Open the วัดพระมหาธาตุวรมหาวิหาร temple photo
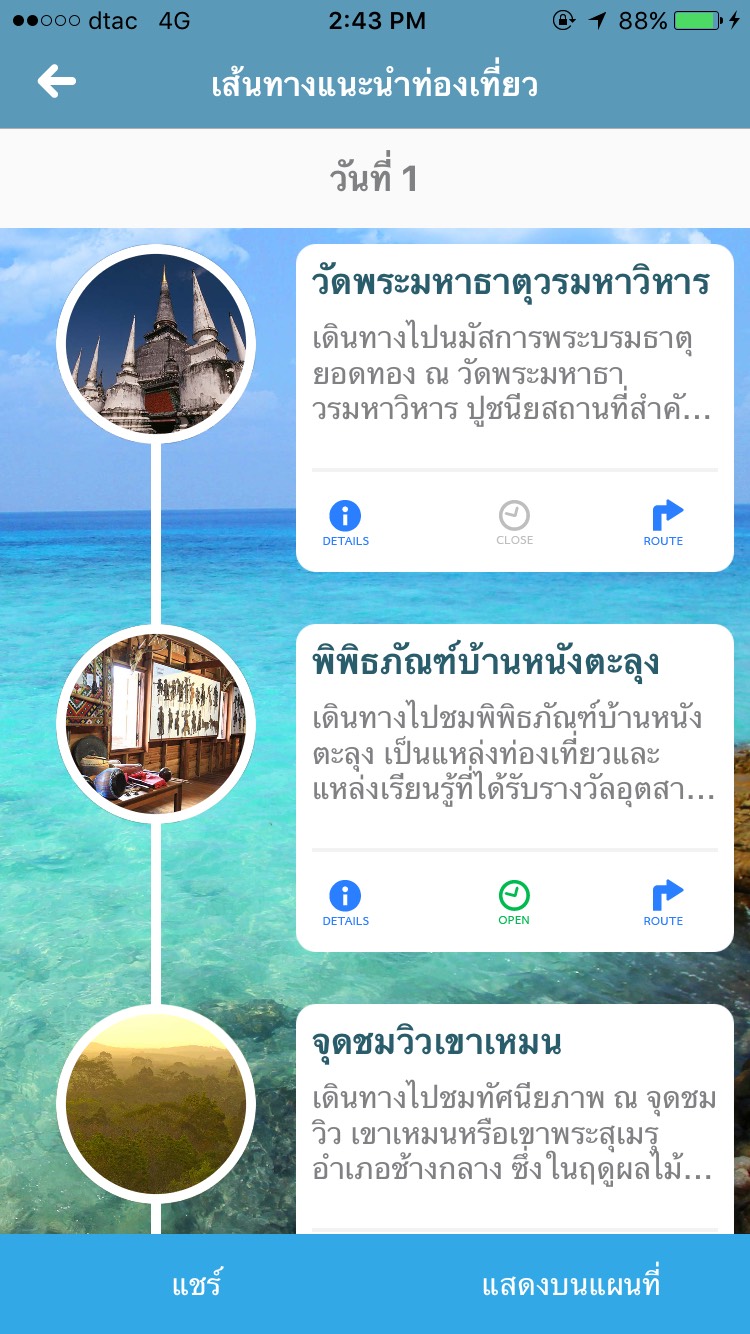This screenshot has width=750, height=1334. coord(156,345)
